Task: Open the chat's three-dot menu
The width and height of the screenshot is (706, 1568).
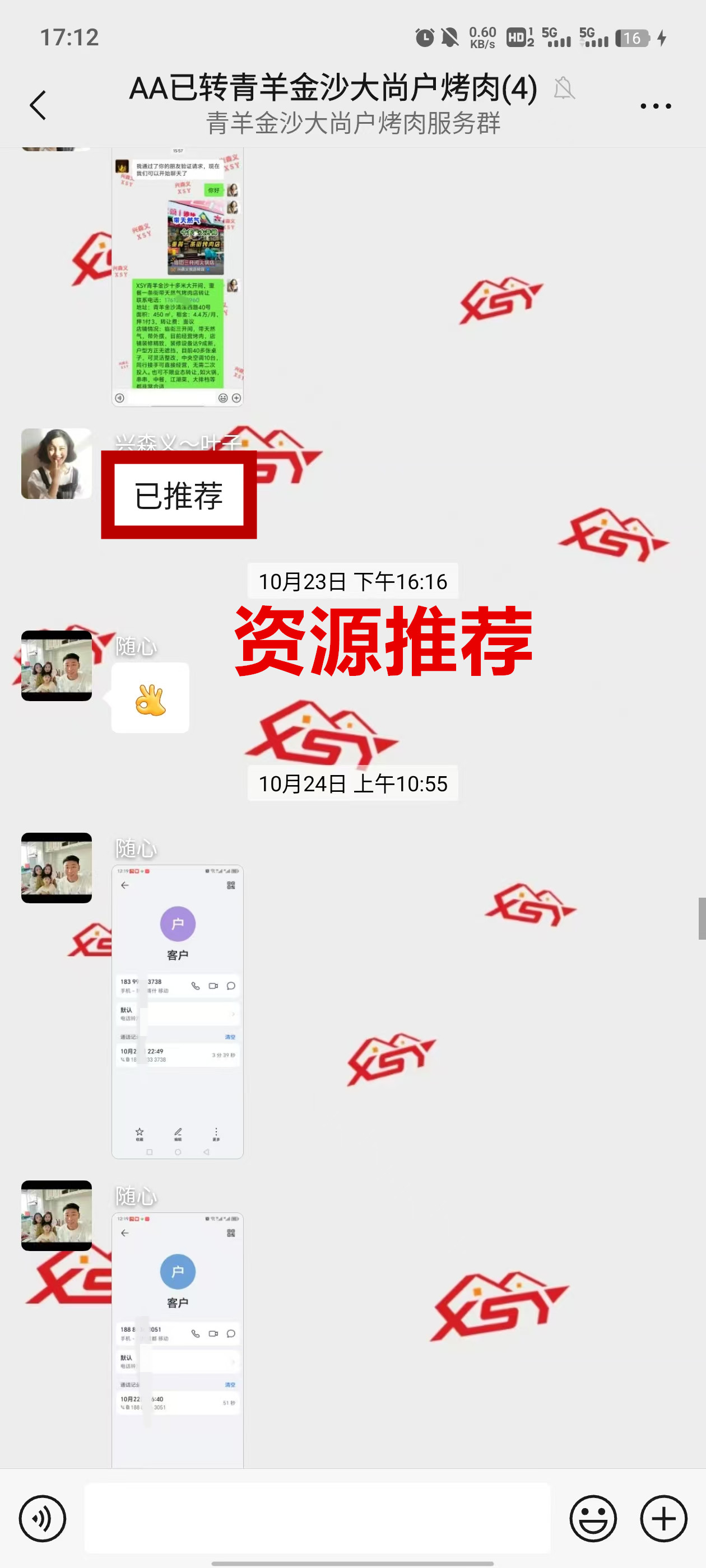Action: [x=656, y=106]
